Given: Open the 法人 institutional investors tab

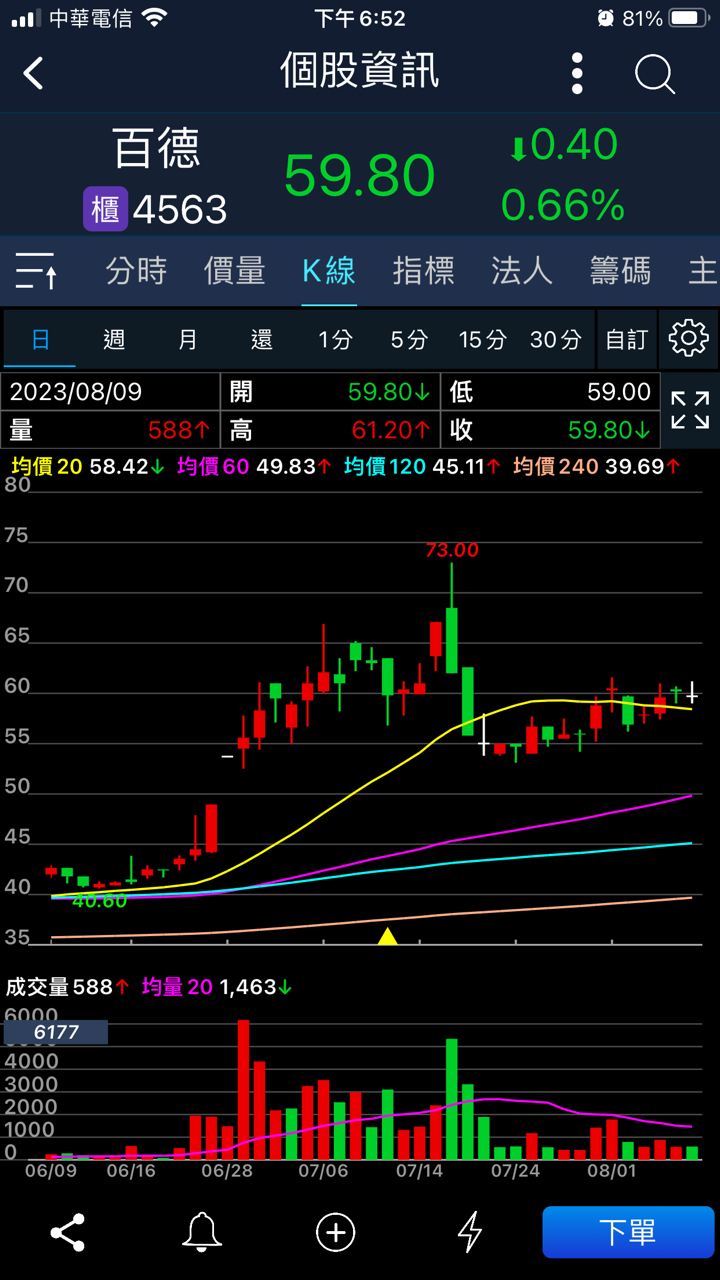Looking at the screenshot, I should click(x=520, y=271).
